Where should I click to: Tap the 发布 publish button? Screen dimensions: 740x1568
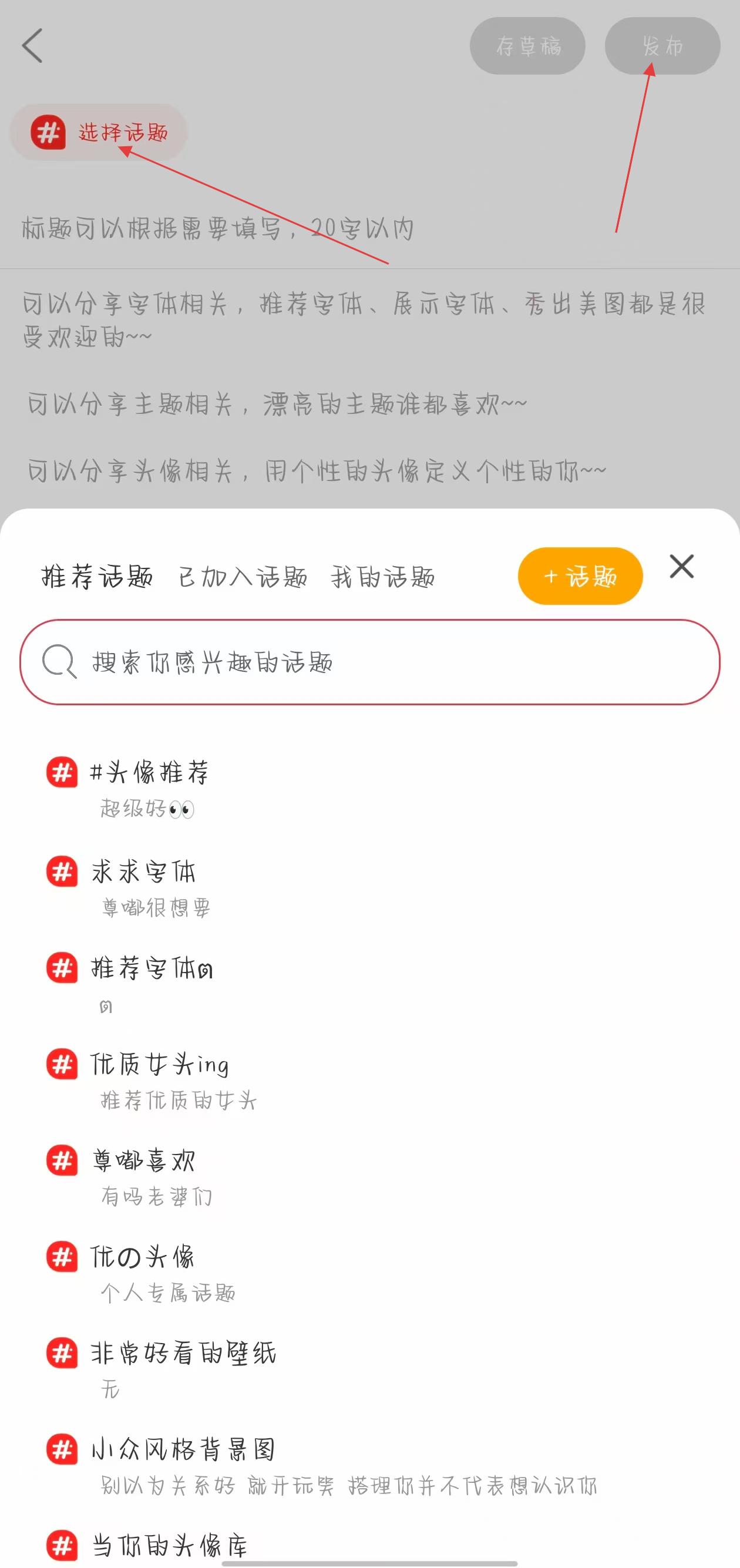coord(662,46)
